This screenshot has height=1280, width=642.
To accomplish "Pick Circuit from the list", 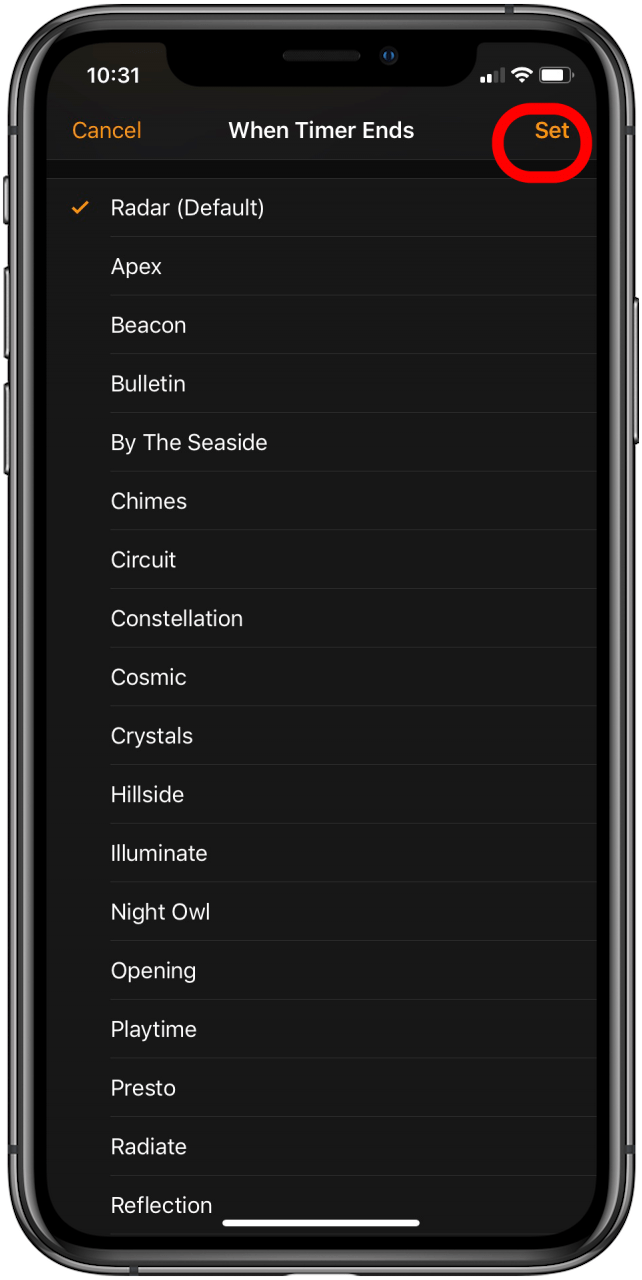I will pyautogui.click(x=144, y=560).
